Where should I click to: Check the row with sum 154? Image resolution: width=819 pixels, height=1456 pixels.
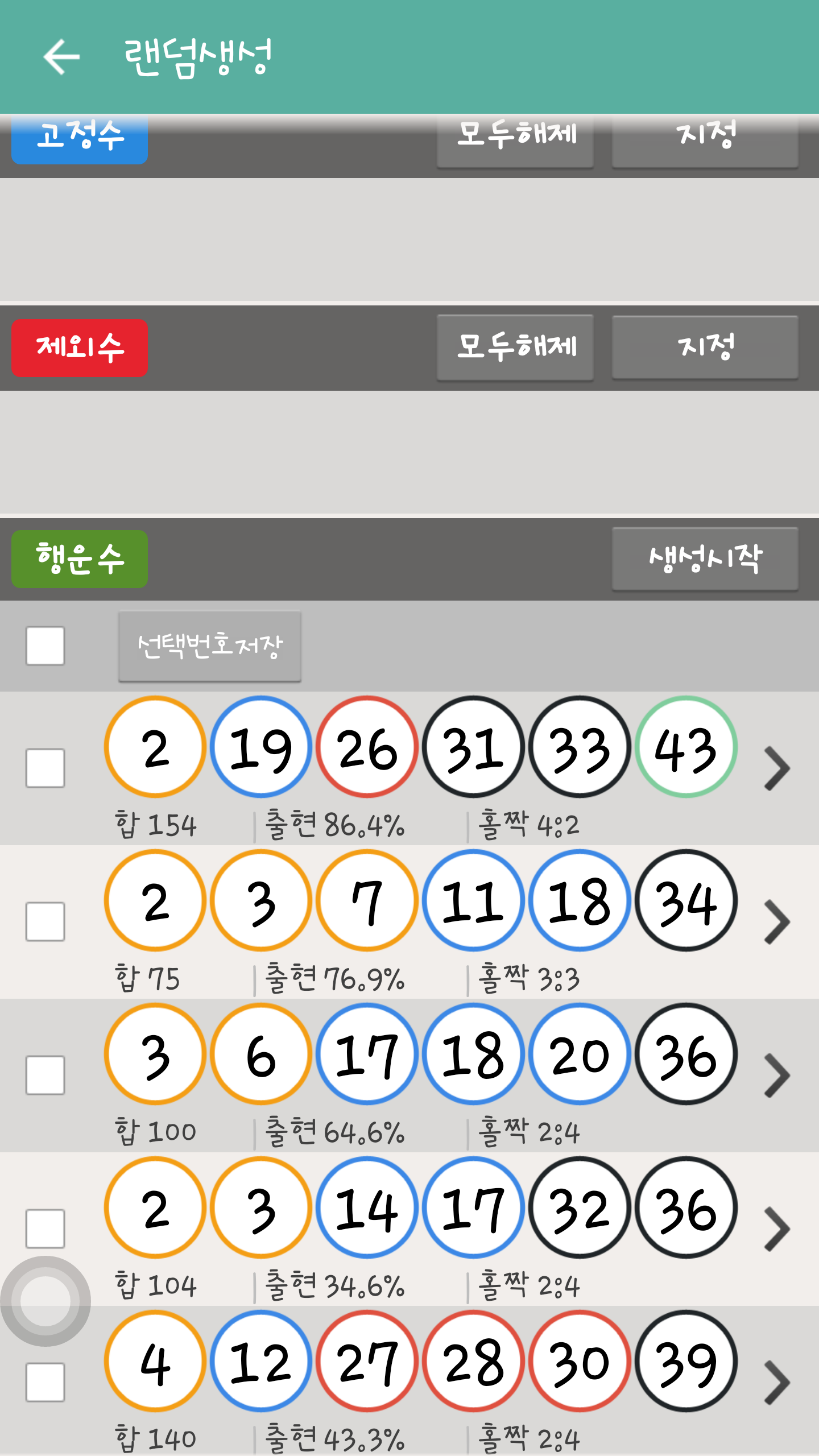point(45,768)
